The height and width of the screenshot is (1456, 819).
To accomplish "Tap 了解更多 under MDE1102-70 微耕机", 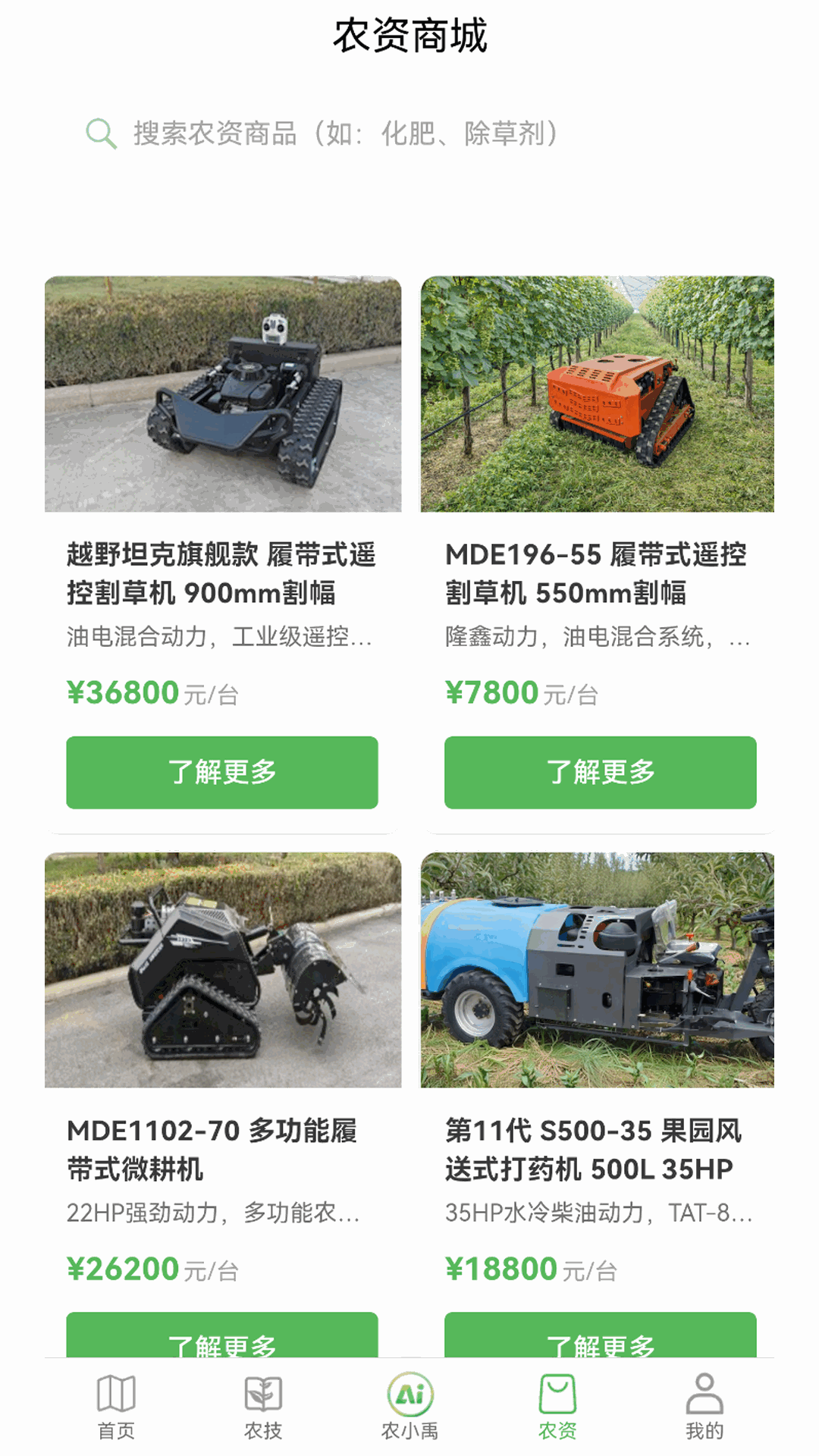I will click(222, 1336).
